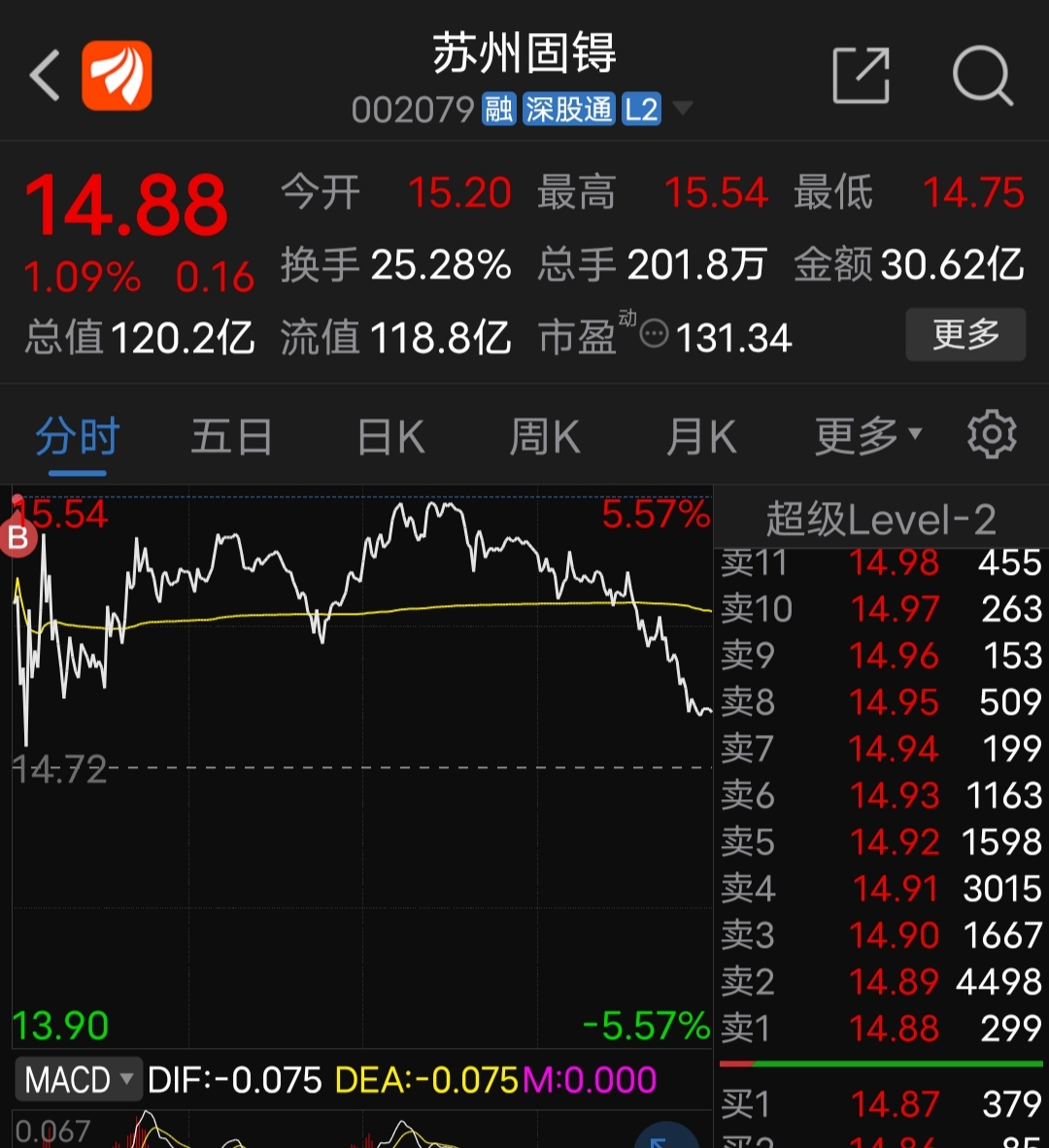Select the 分时 chart tab
The height and width of the screenshot is (1148, 1049).
[77, 437]
